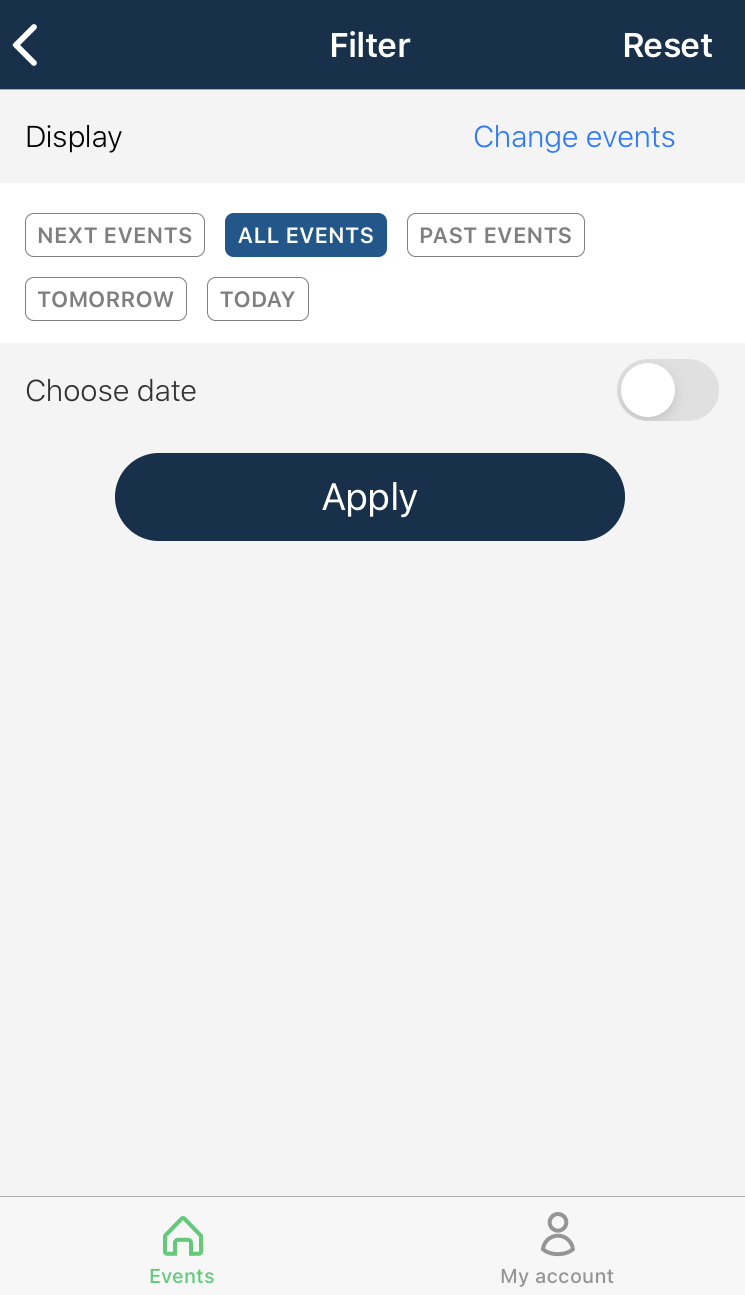Choose the TOMORROW filter chip
Viewport: 745px width, 1295px height.
point(106,299)
